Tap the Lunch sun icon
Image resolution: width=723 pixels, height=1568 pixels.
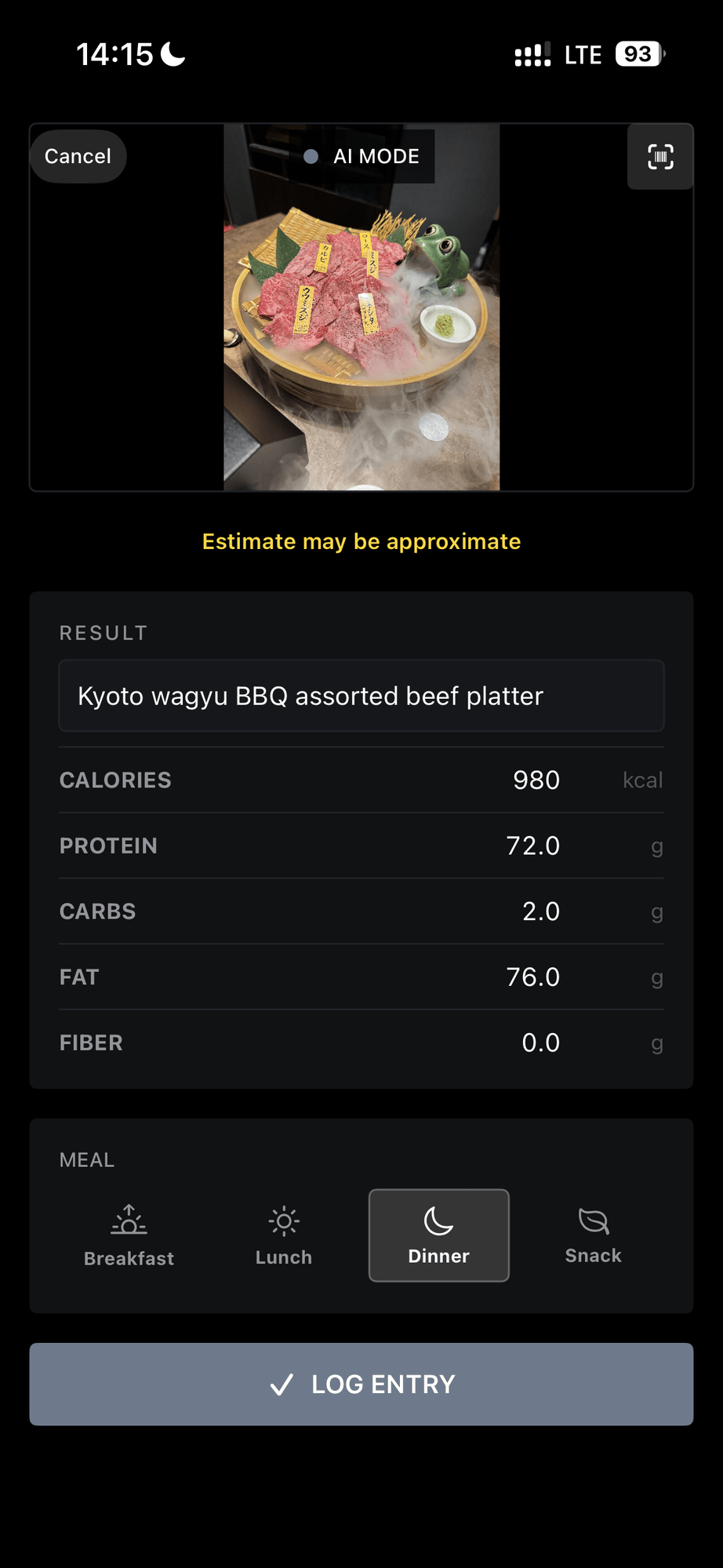282,1219
